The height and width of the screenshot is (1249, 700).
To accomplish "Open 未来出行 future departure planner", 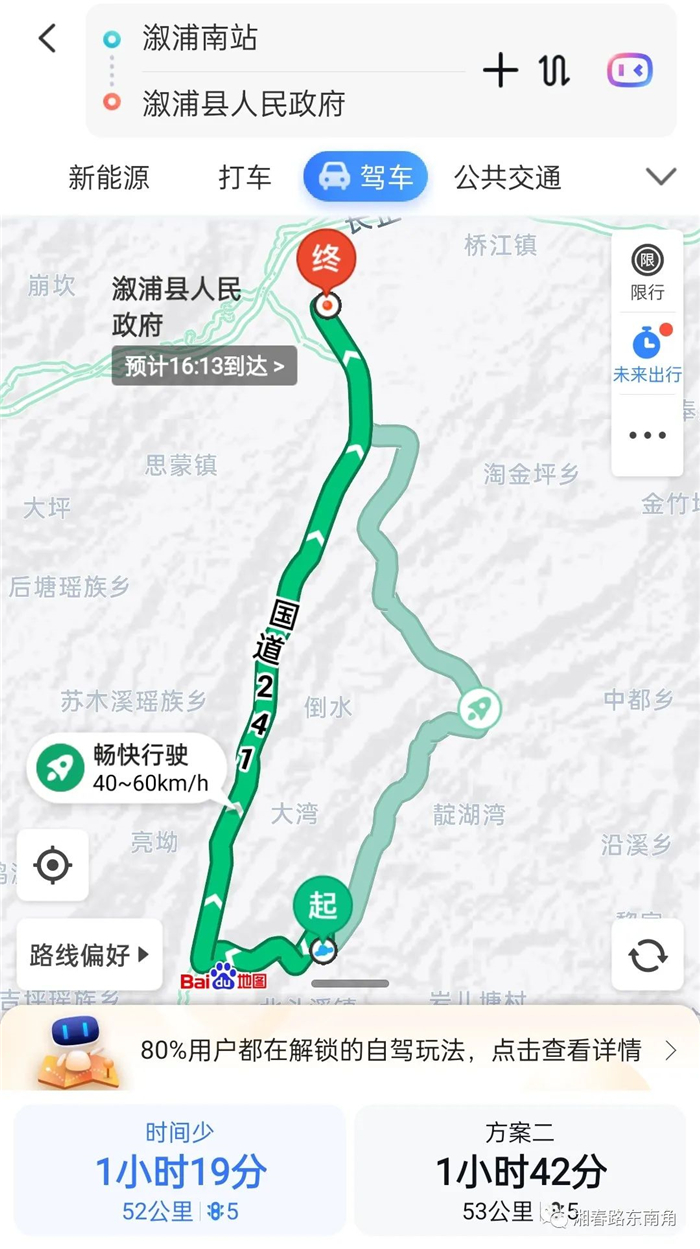I will (647, 354).
